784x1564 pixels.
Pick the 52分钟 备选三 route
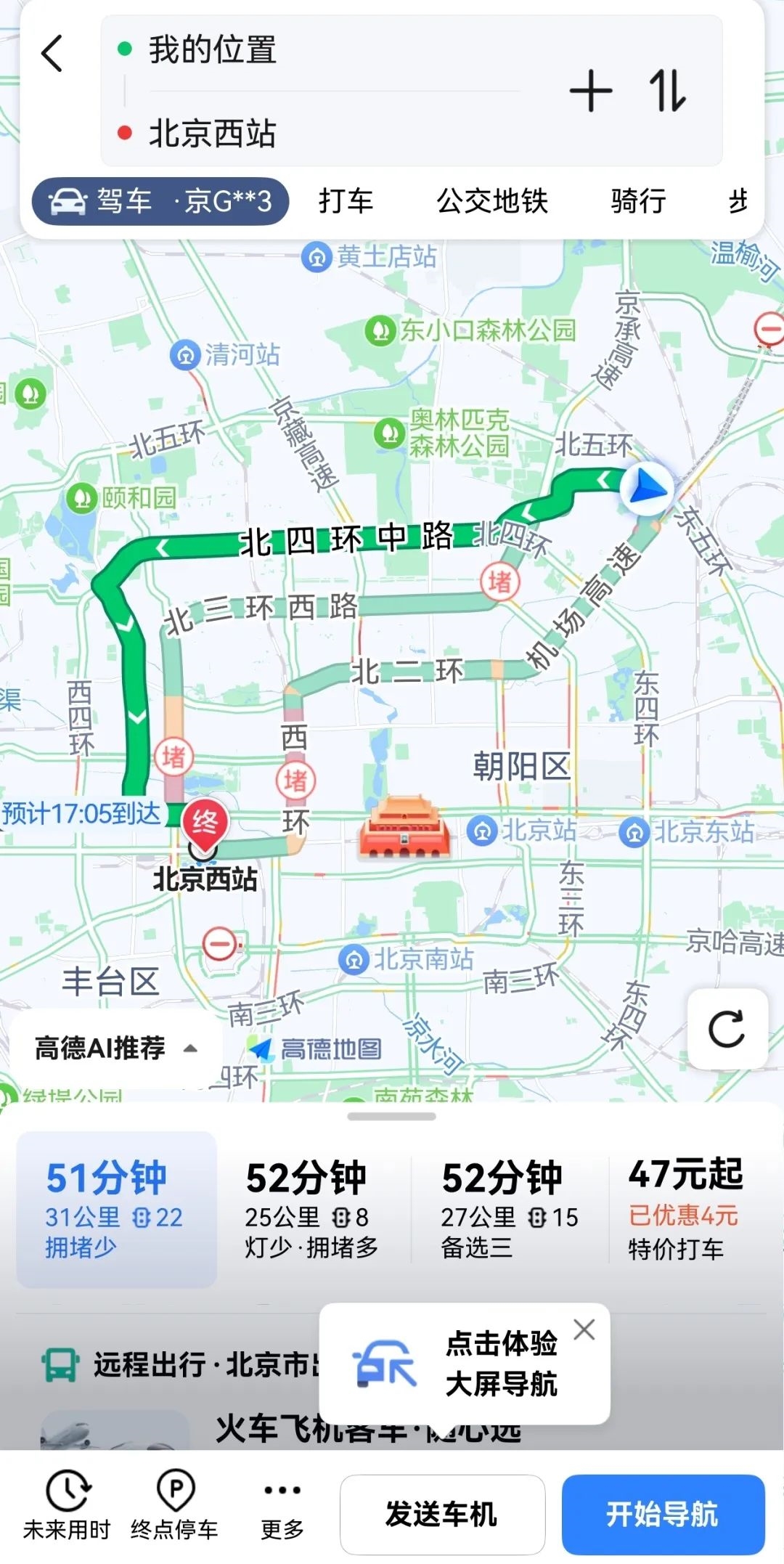pos(508,1210)
